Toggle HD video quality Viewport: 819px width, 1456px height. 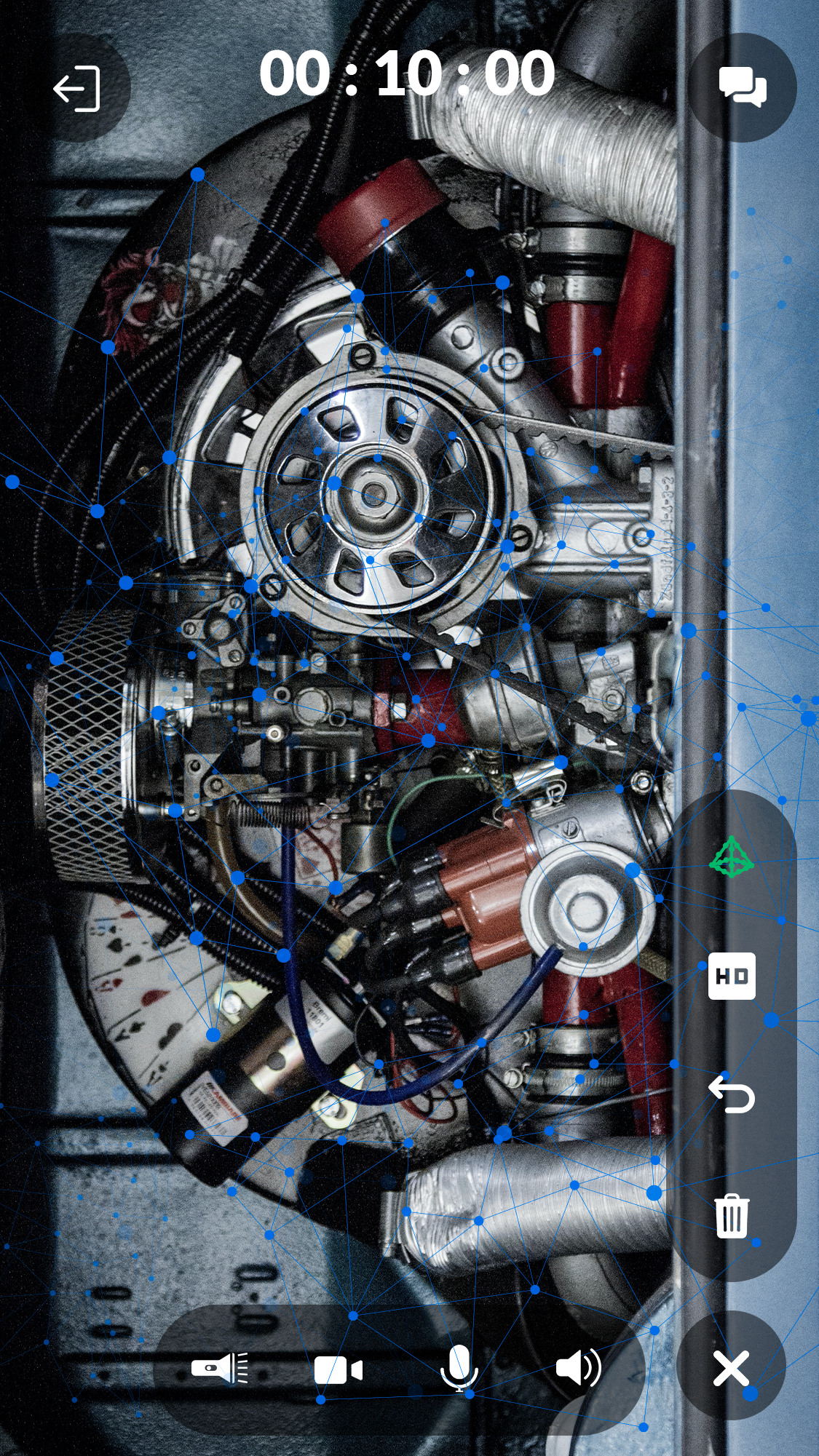tap(732, 976)
